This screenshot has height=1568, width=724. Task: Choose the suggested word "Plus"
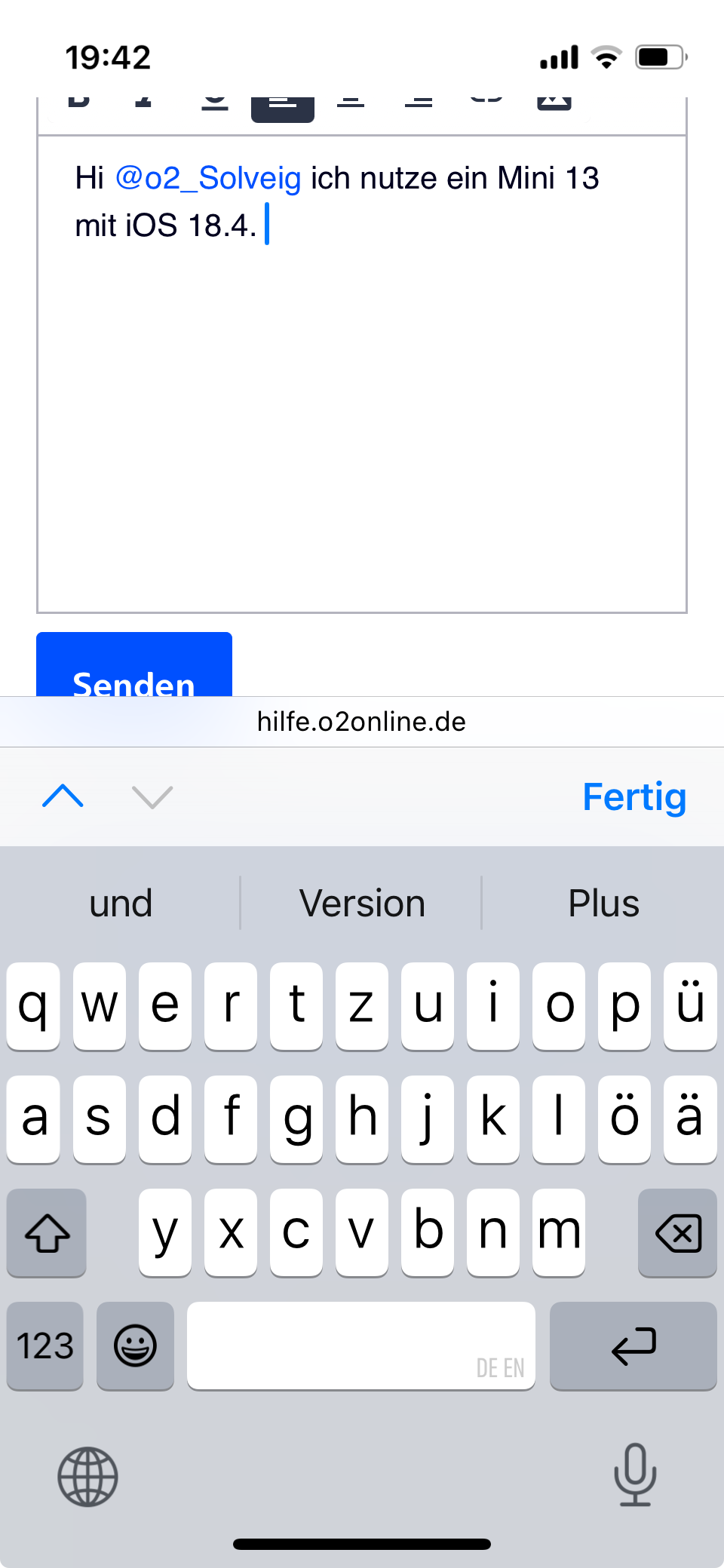tap(603, 903)
